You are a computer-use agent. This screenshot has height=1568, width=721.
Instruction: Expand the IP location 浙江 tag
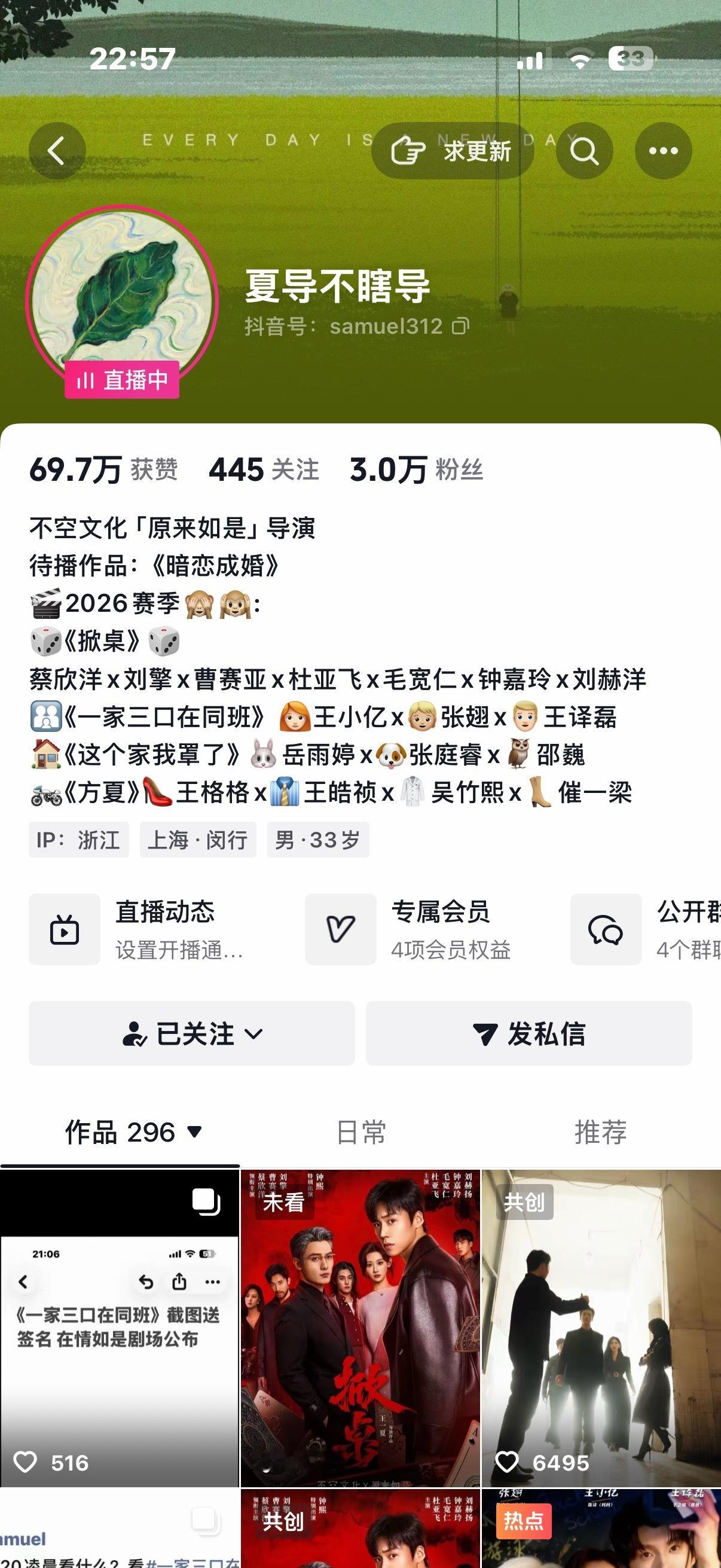click(x=79, y=840)
